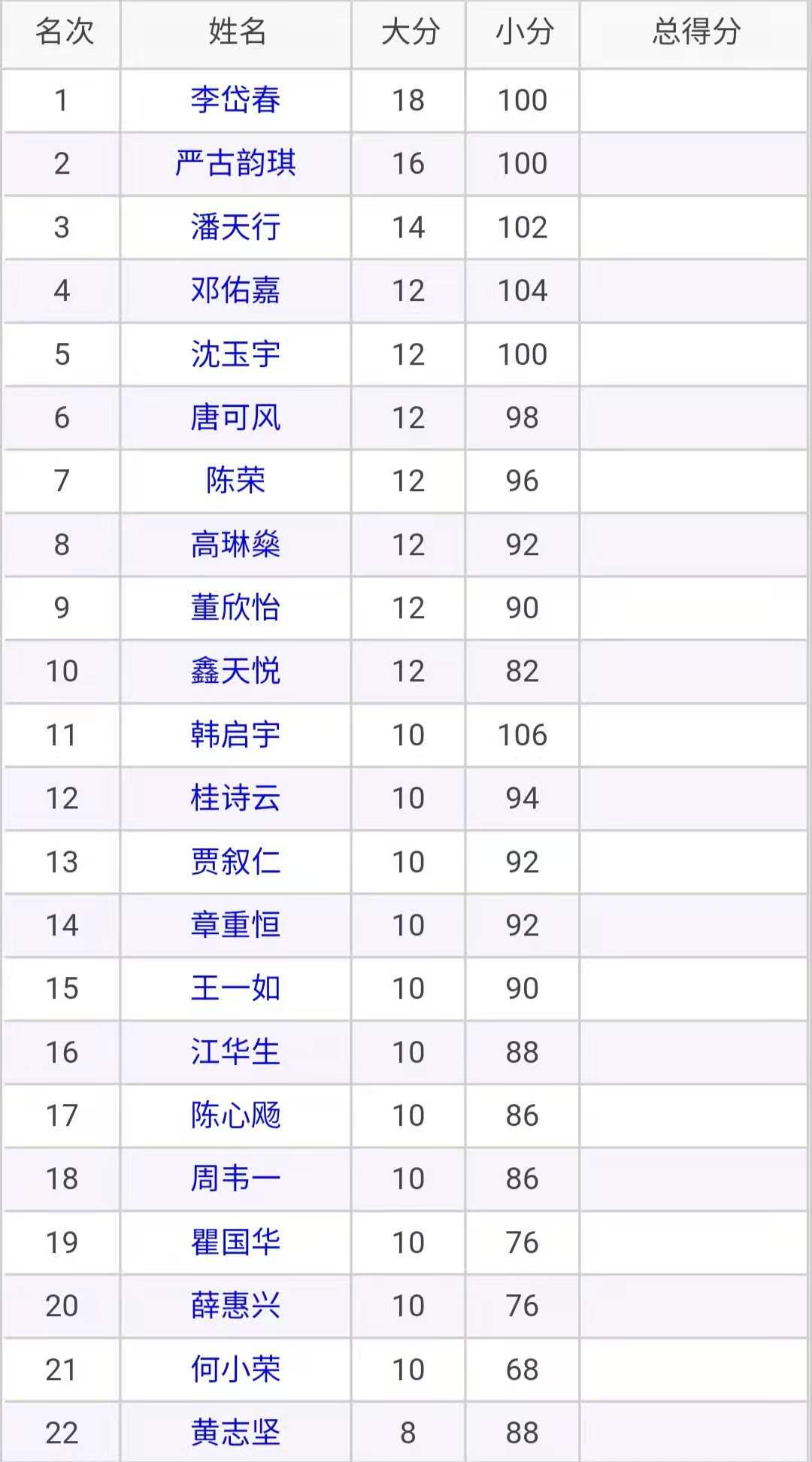View details for 黄志坚

tap(235, 1433)
